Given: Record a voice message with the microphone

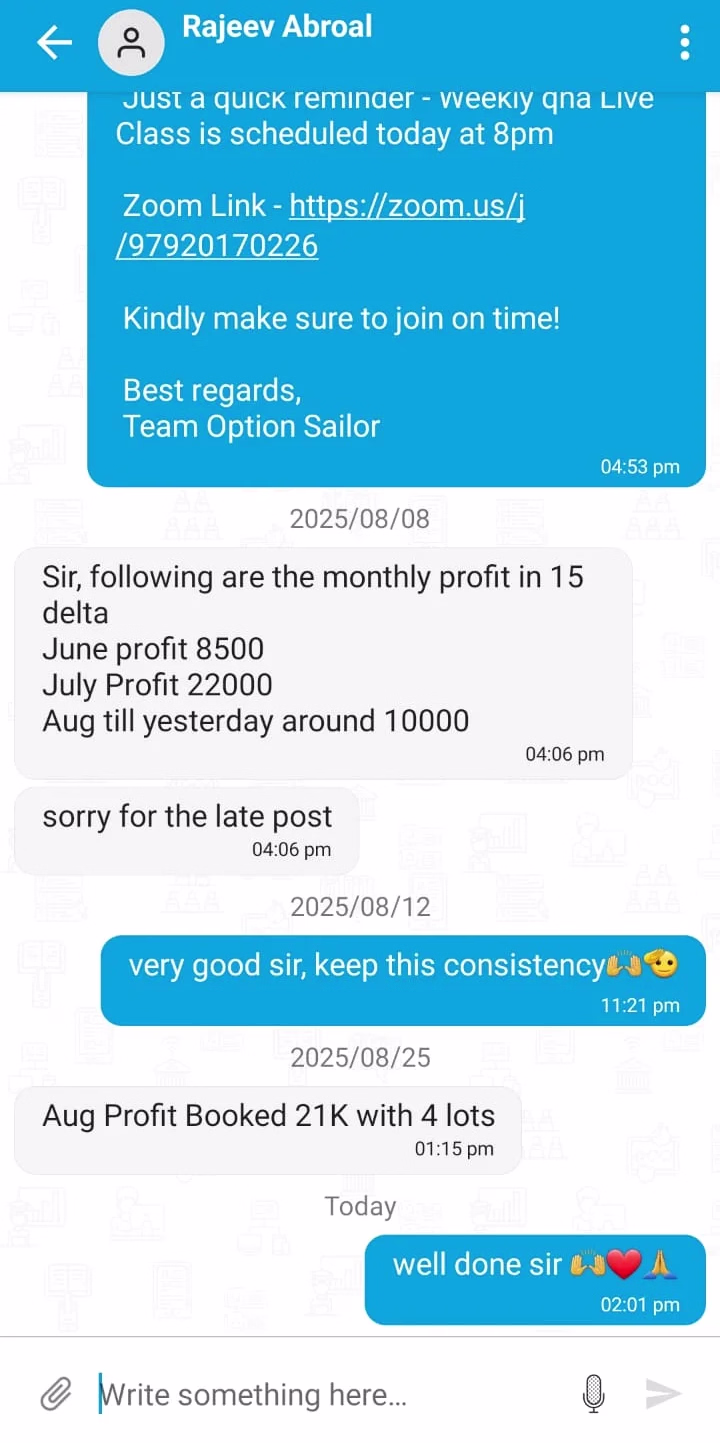Looking at the screenshot, I should [594, 1393].
